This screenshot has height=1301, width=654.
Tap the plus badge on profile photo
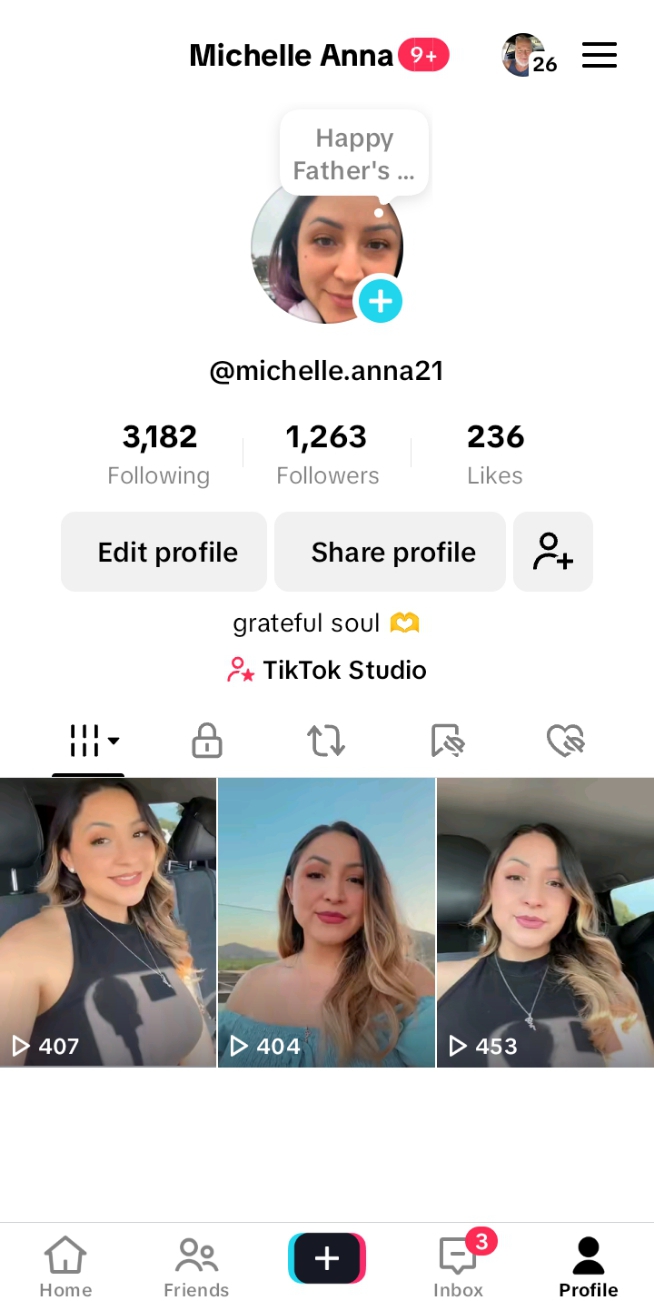coord(380,300)
